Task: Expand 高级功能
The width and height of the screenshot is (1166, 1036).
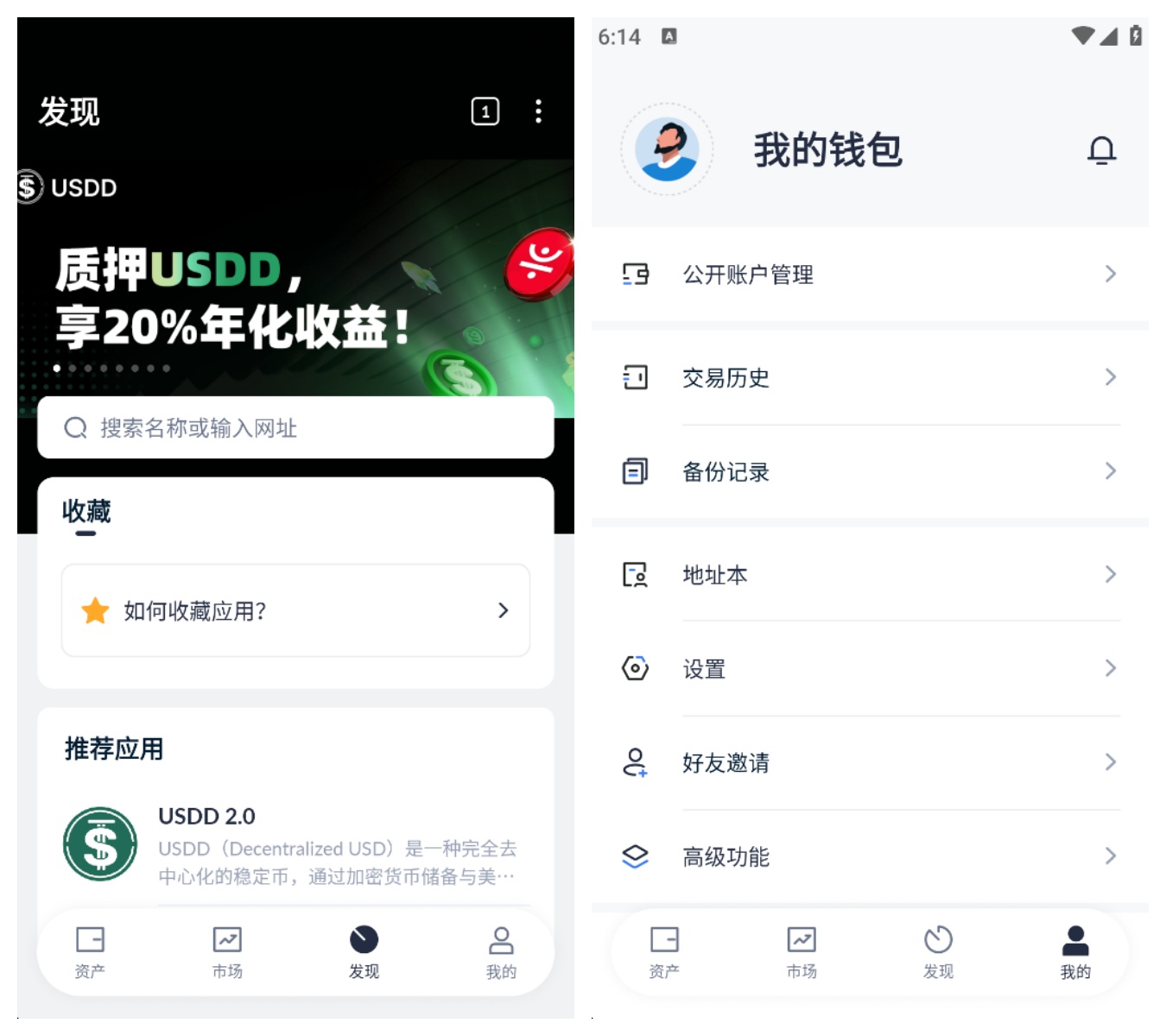Action: (x=869, y=856)
